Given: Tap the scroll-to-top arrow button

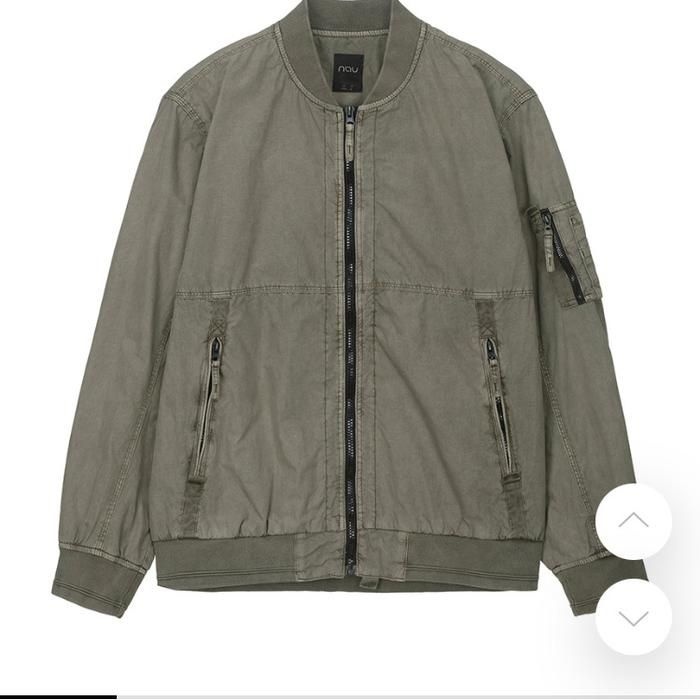Looking at the screenshot, I should (633, 521).
